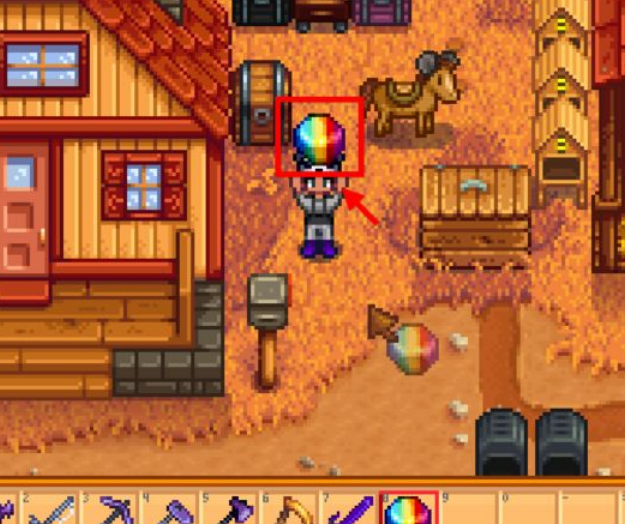Open the wooden storage chest
Image resolution: width=625 pixels, height=524 pixels.
point(474,212)
